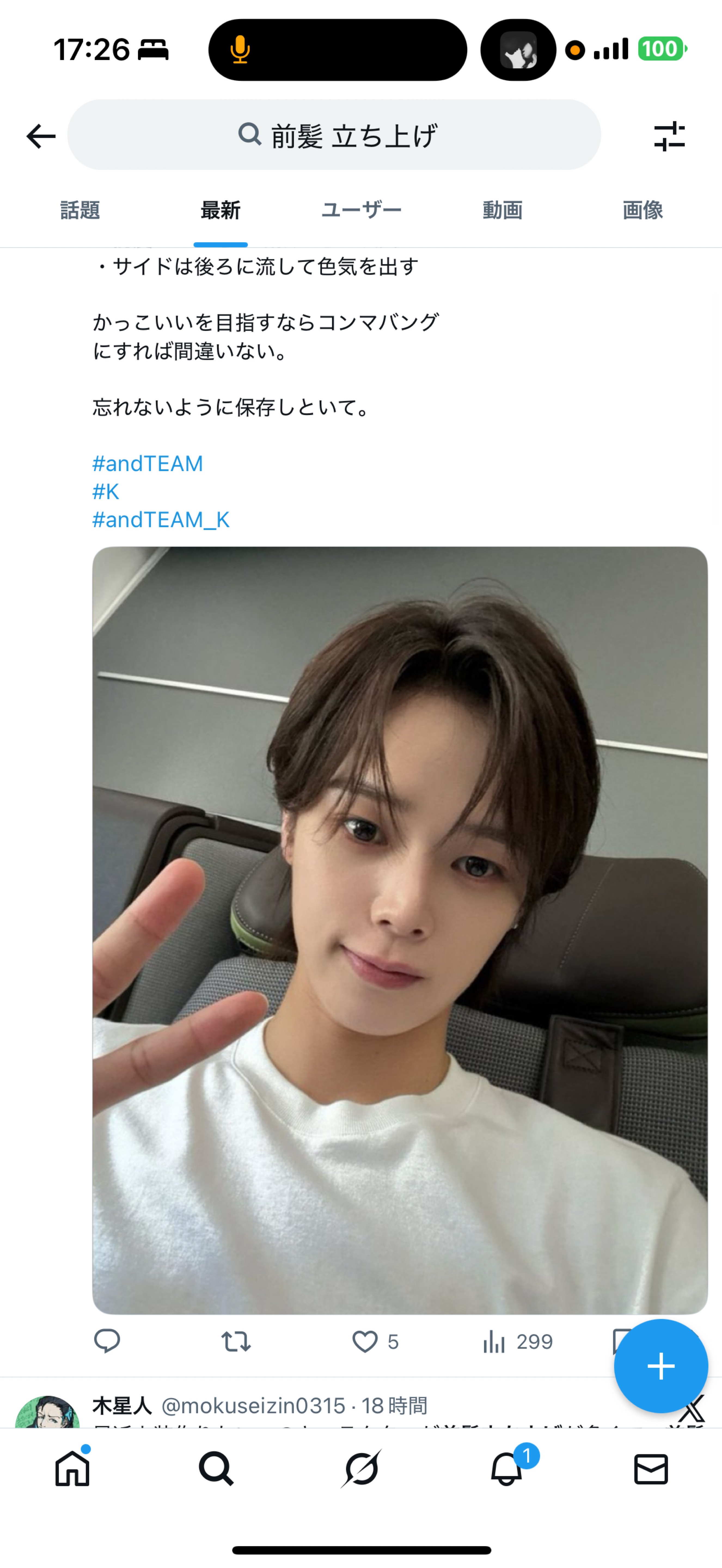Go to the Home tab
Image resolution: width=722 pixels, height=1568 pixels.
coord(72,1469)
